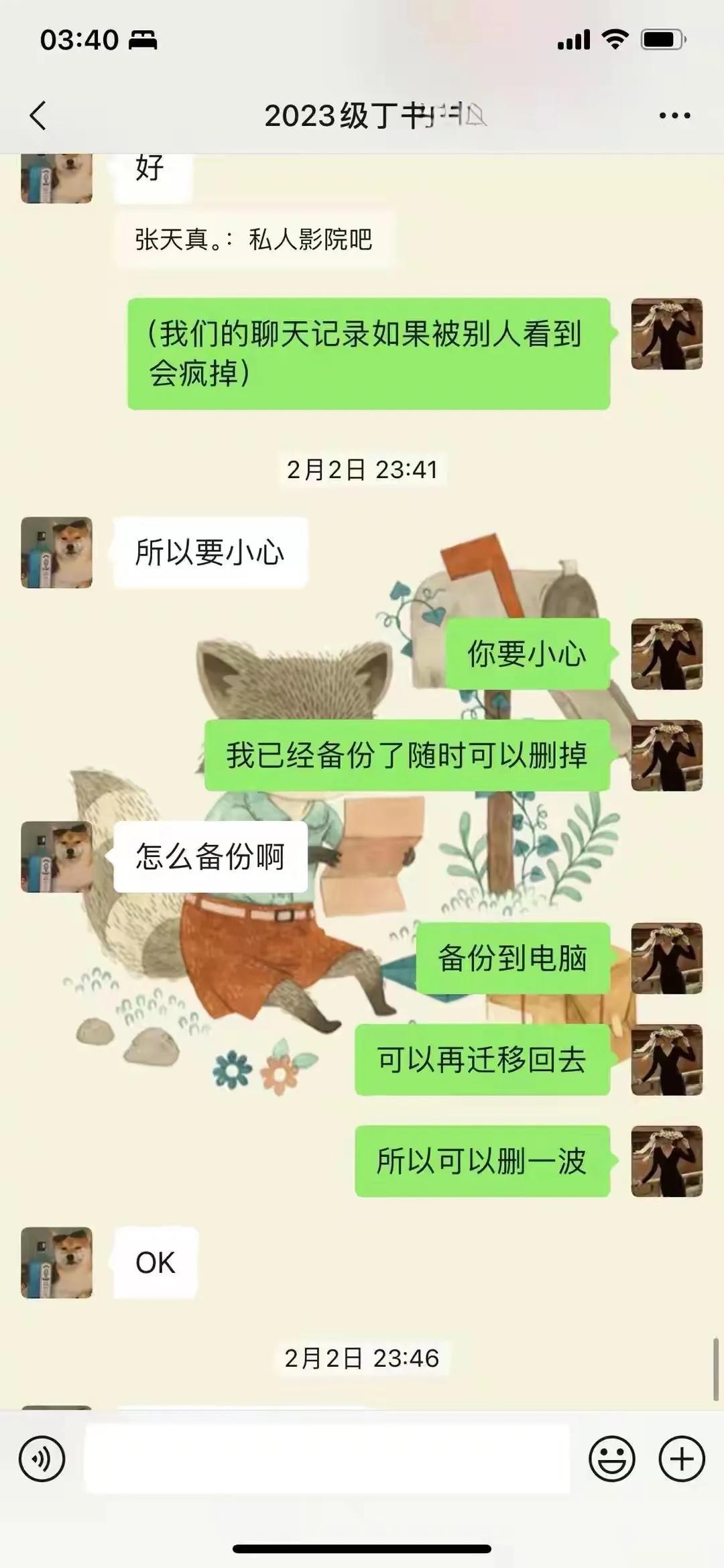The image size is (724, 1568).
Task: Focus the message text field
Action: point(327,1459)
